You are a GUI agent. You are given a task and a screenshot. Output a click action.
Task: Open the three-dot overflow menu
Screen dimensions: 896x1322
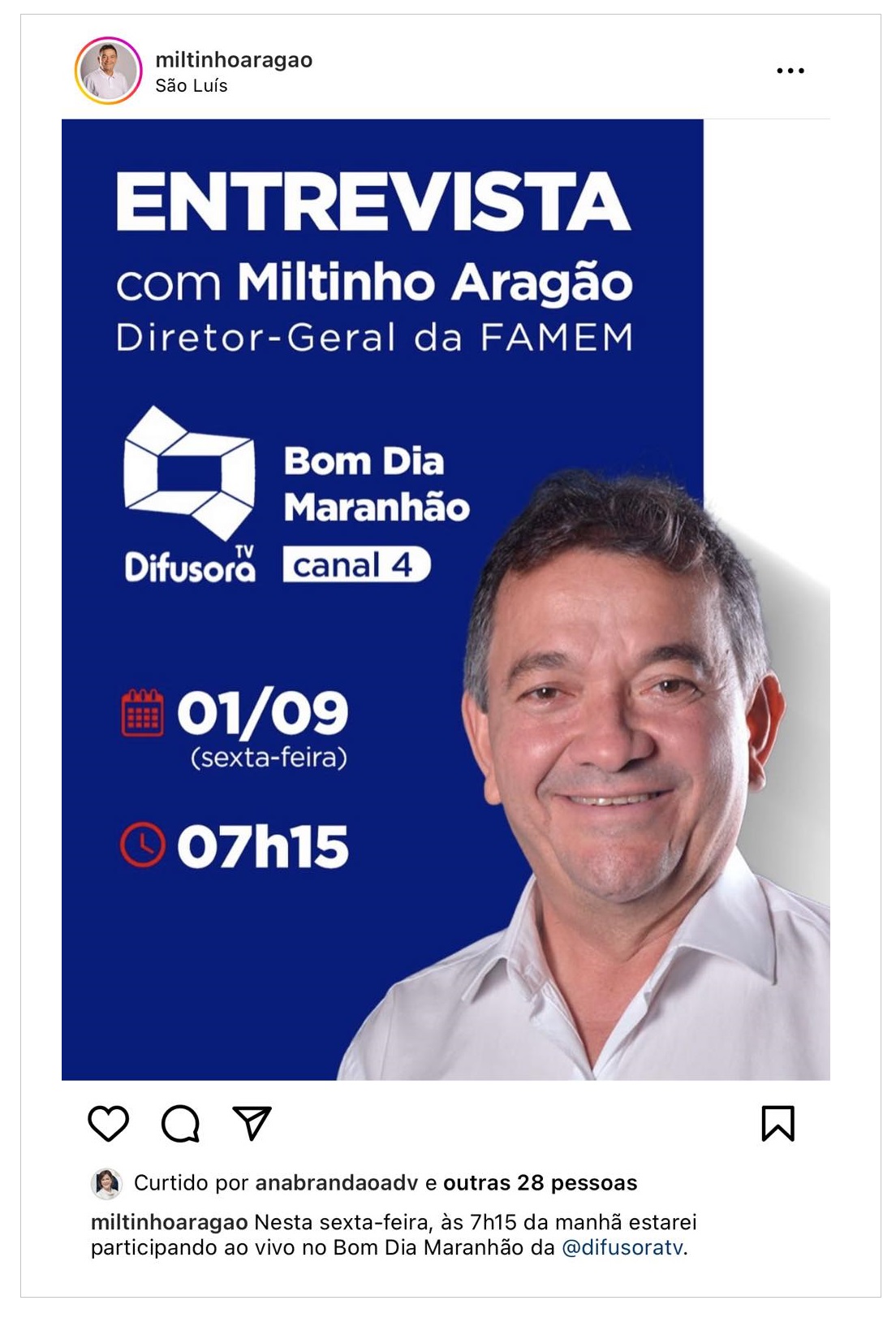pyautogui.click(x=790, y=71)
